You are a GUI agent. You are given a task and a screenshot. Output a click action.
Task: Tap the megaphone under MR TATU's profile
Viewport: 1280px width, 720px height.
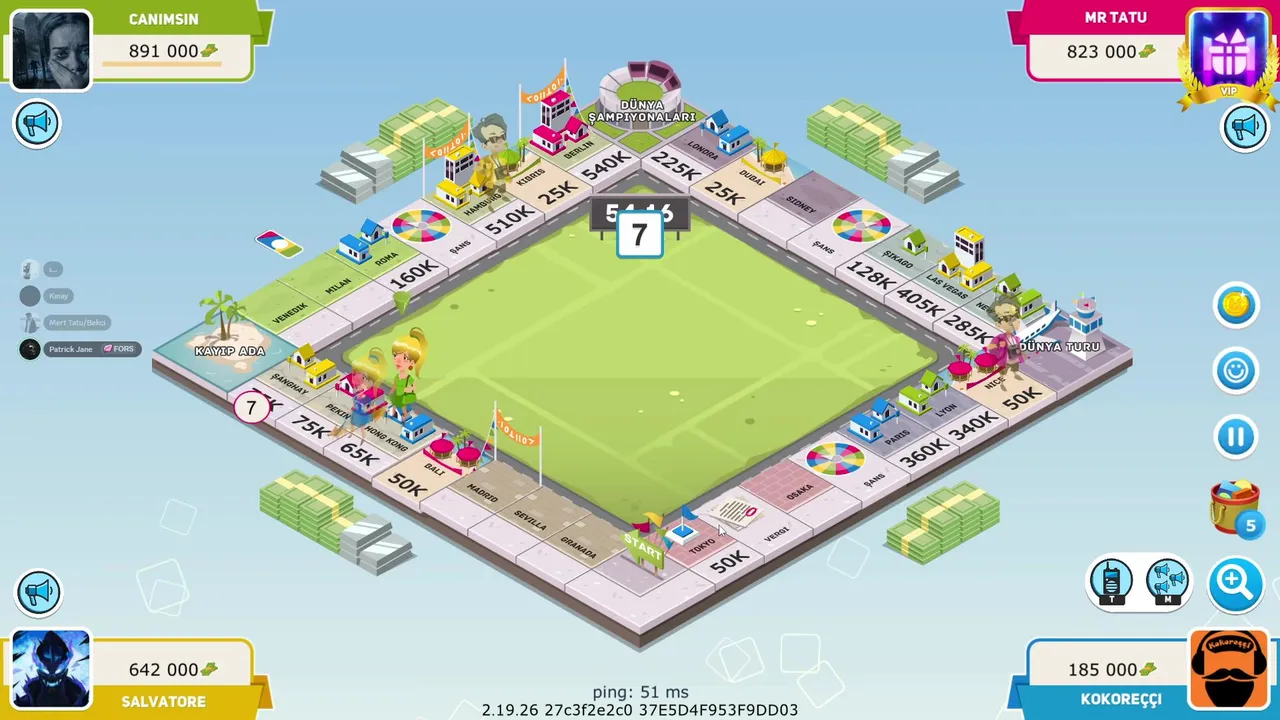tap(1245, 128)
